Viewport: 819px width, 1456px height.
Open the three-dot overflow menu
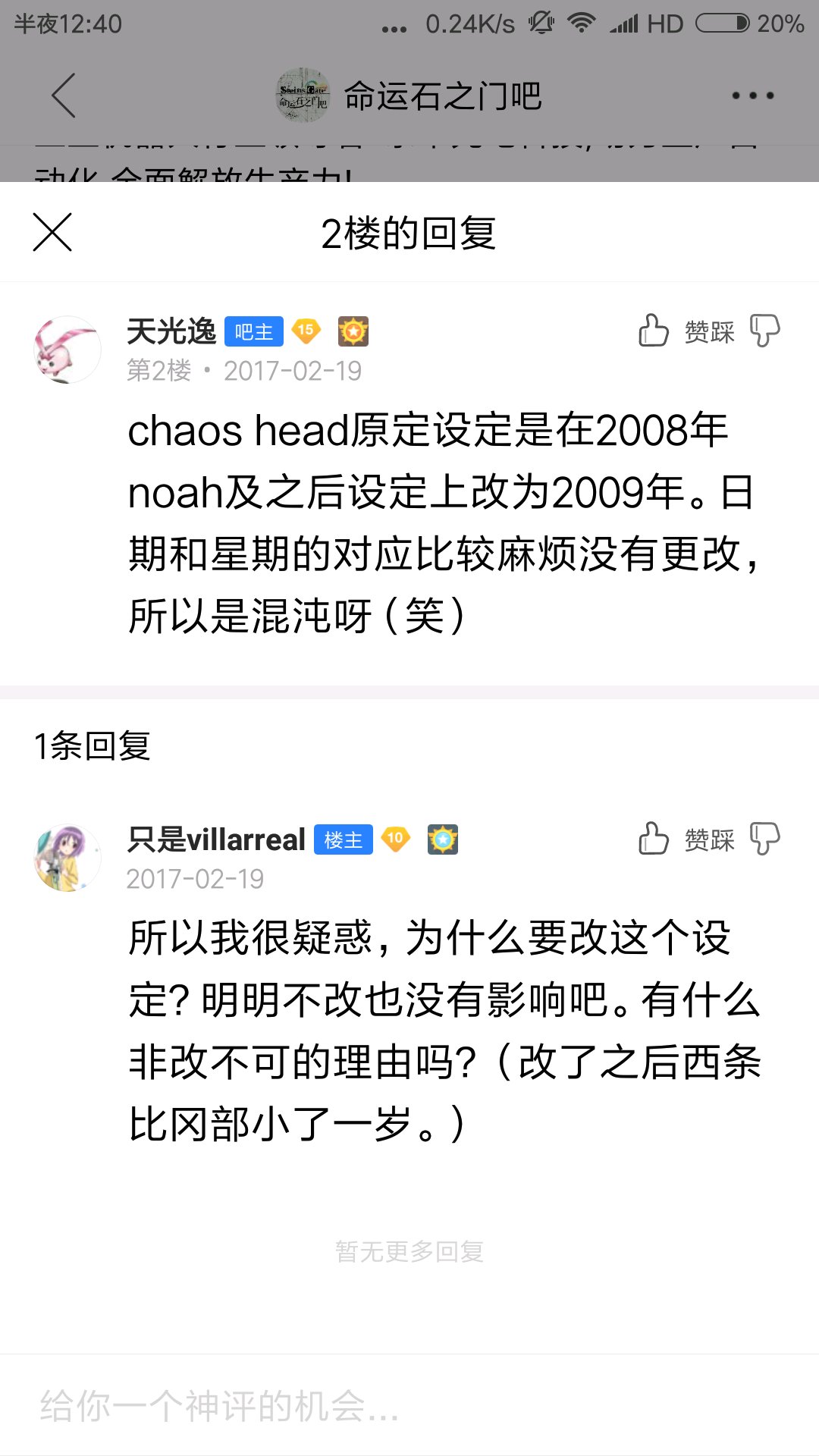[x=752, y=96]
